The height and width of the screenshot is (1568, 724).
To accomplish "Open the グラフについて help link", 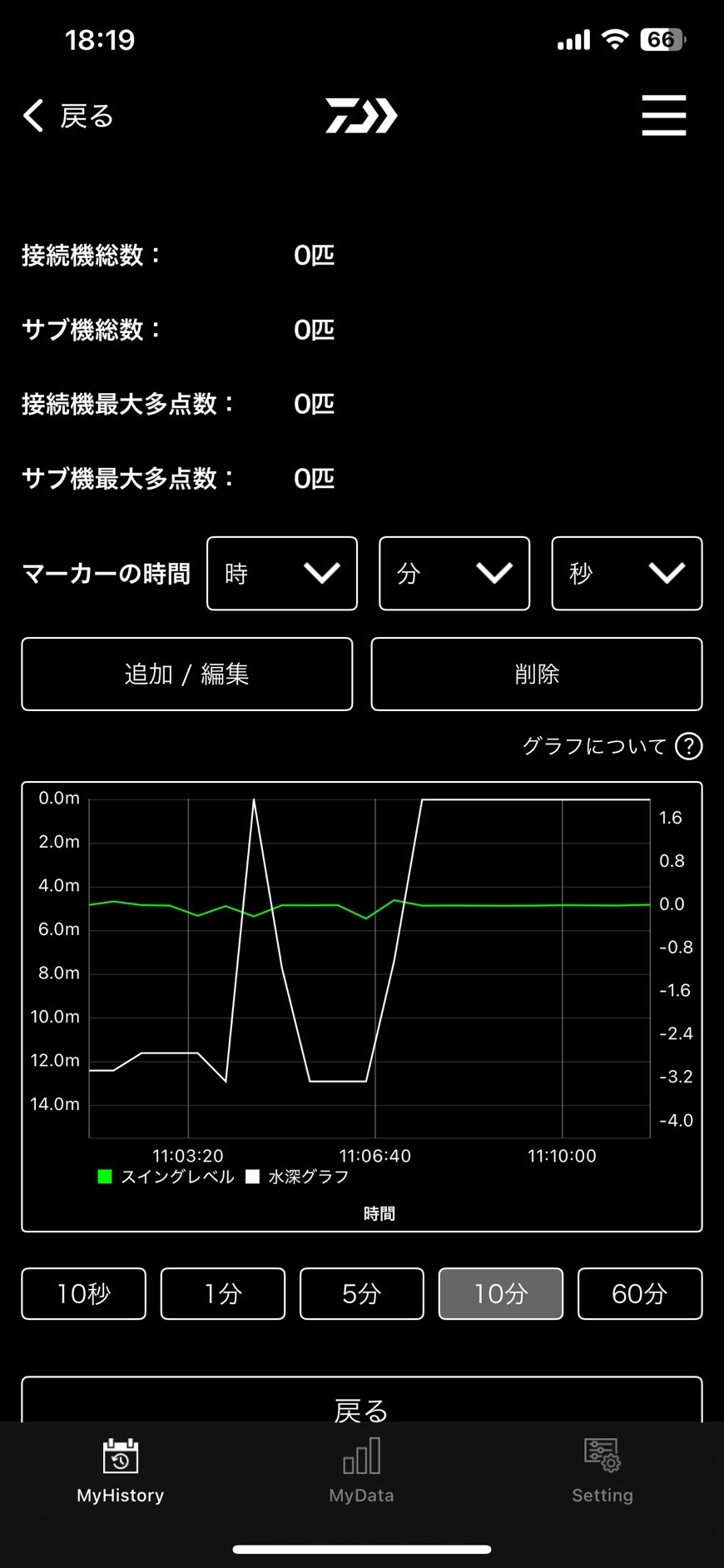I will pos(612,746).
